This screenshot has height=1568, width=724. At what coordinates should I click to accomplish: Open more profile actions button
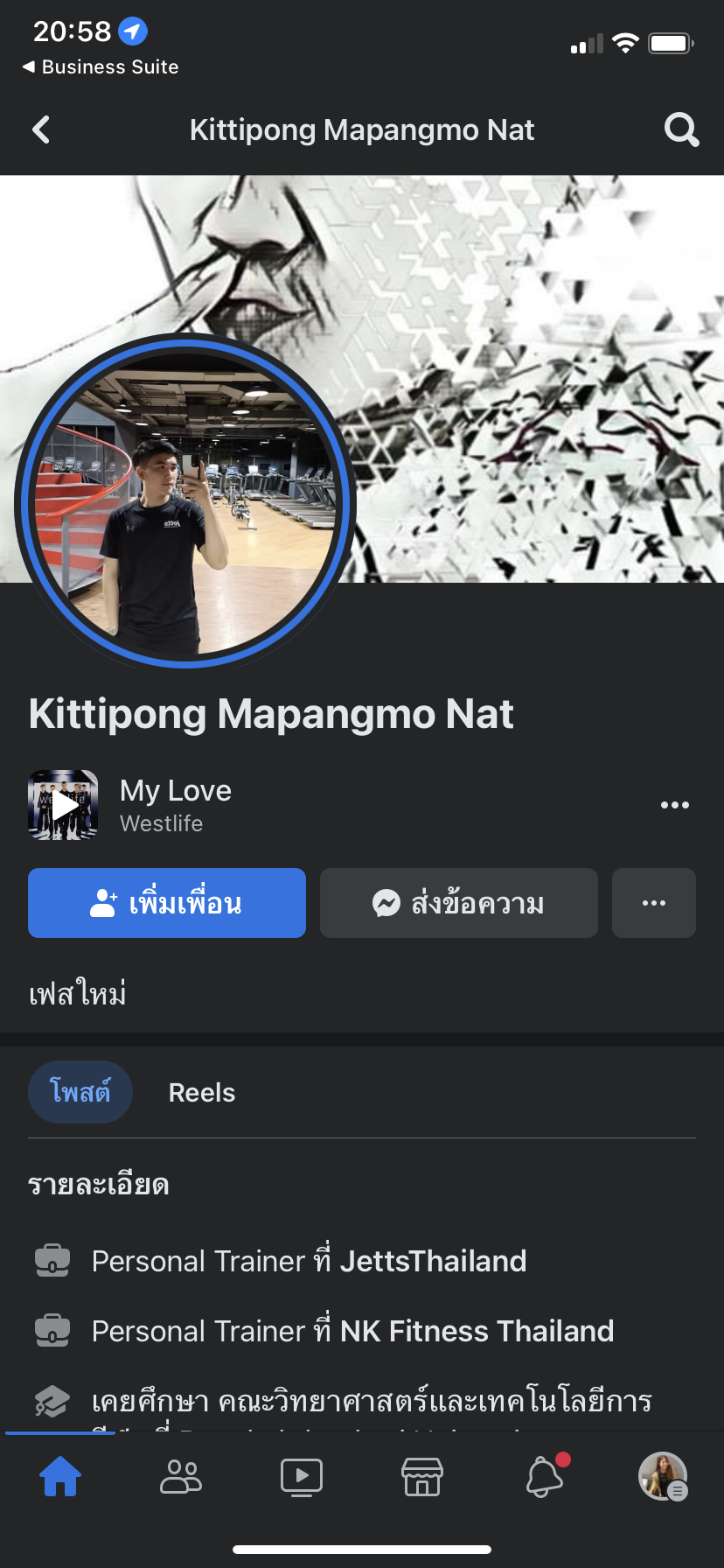coord(653,903)
